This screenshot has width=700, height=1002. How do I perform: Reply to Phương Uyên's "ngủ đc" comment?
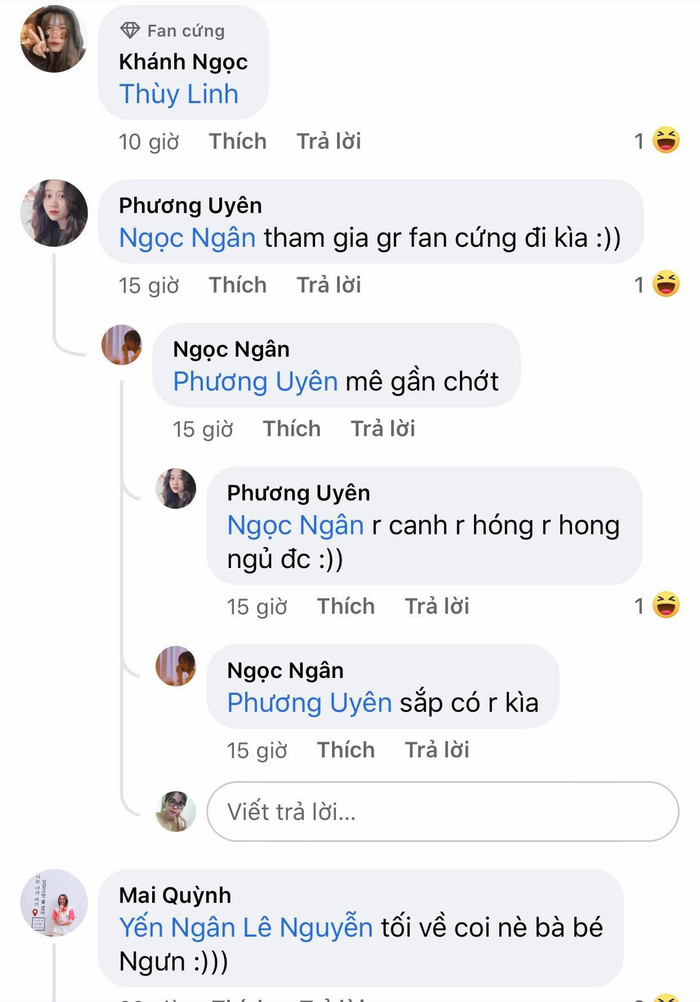pyautogui.click(x=436, y=606)
